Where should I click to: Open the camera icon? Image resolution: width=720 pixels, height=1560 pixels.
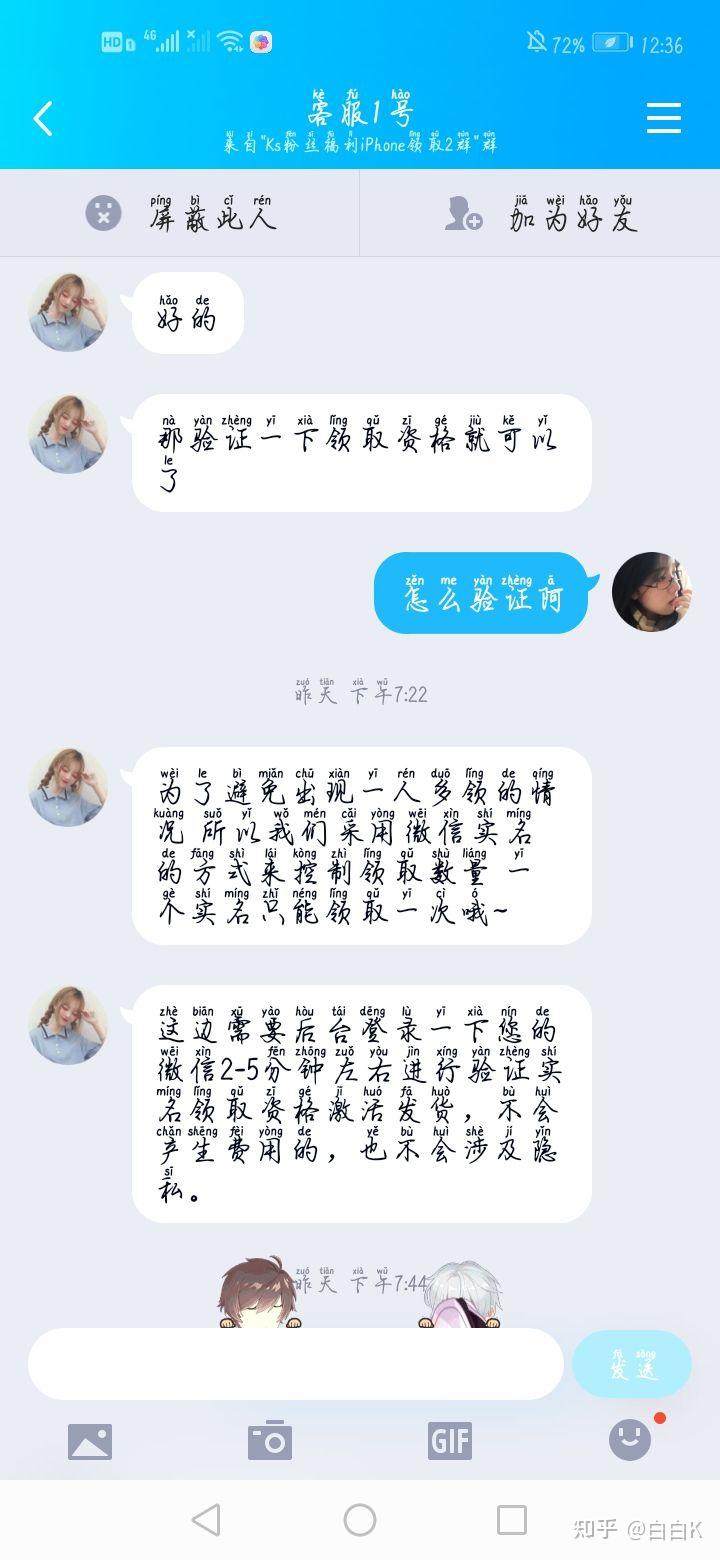270,1440
